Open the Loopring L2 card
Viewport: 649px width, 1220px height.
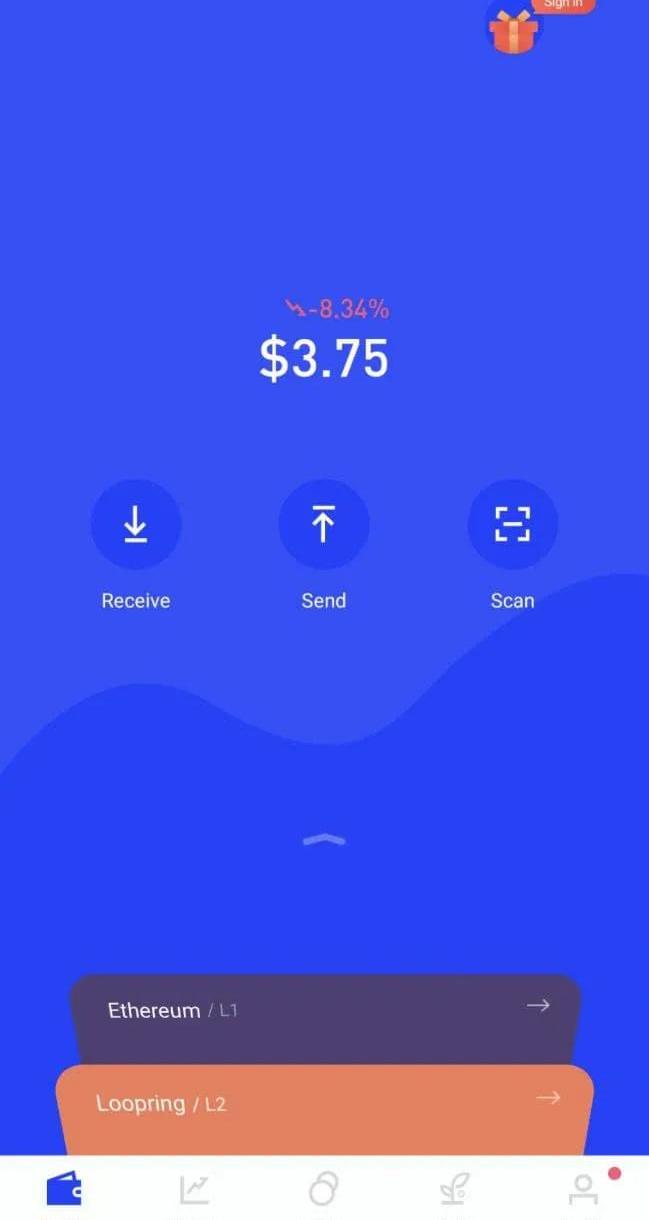[x=324, y=1103]
